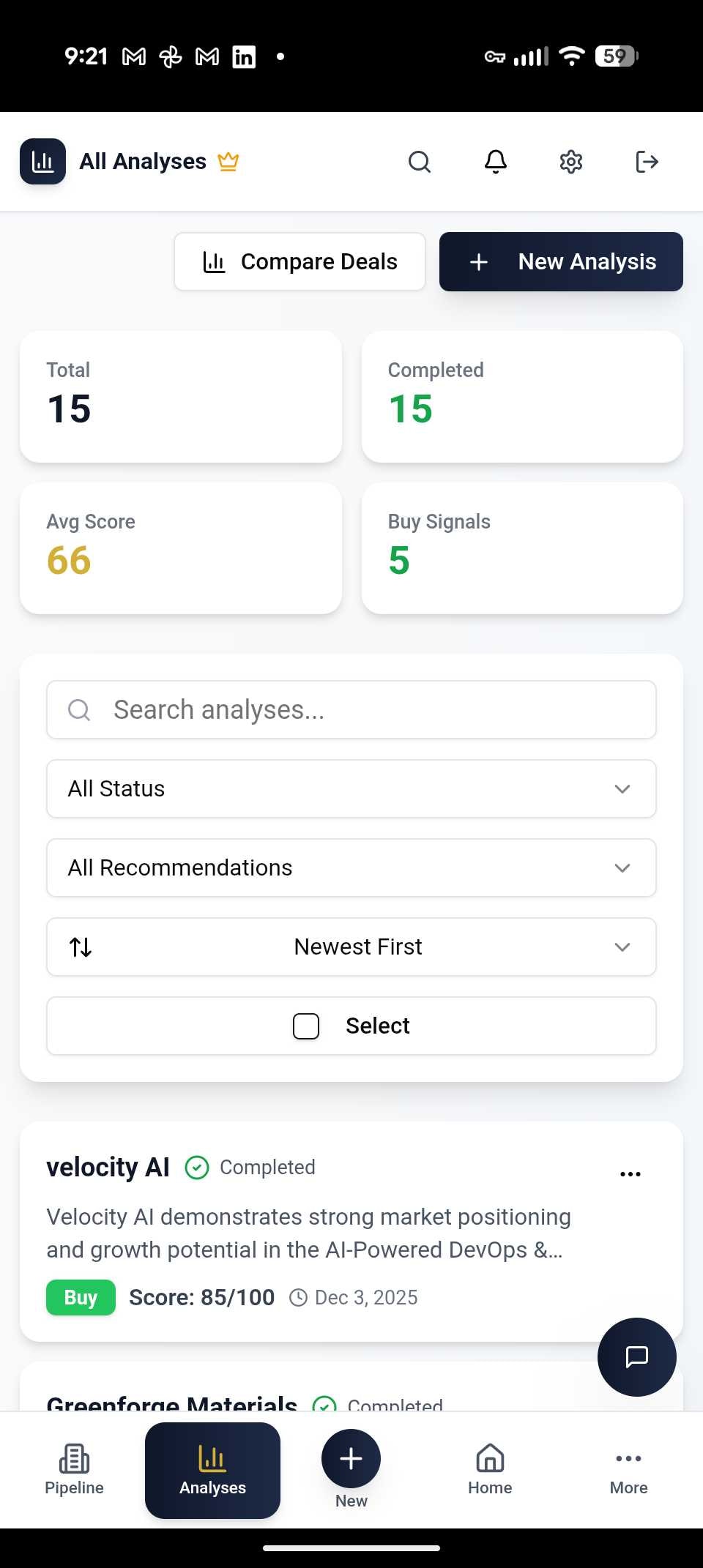
Task: Open search from the top bar
Action: (x=420, y=162)
